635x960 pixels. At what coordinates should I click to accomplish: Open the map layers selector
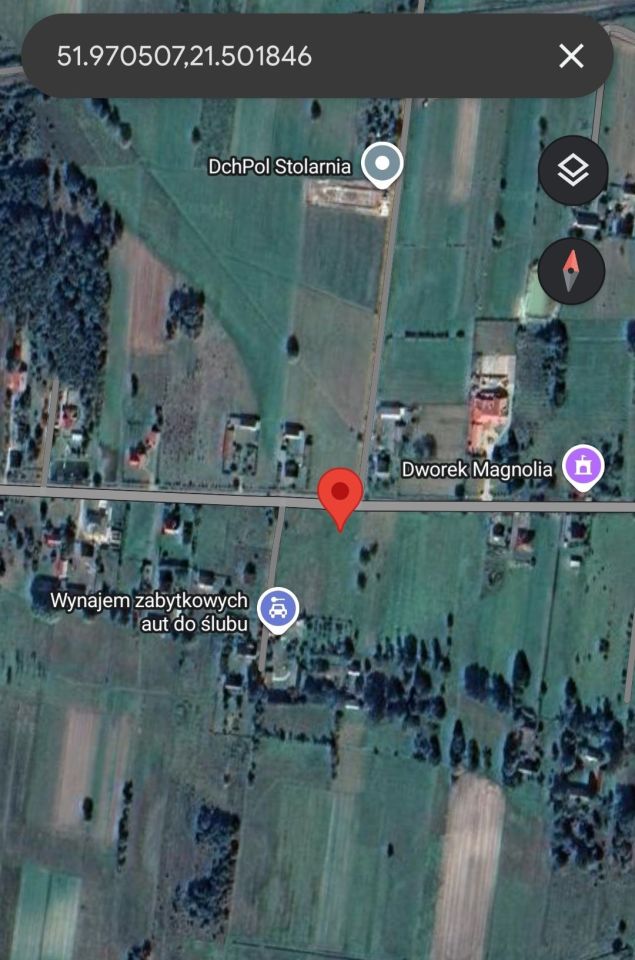click(572, 171)
